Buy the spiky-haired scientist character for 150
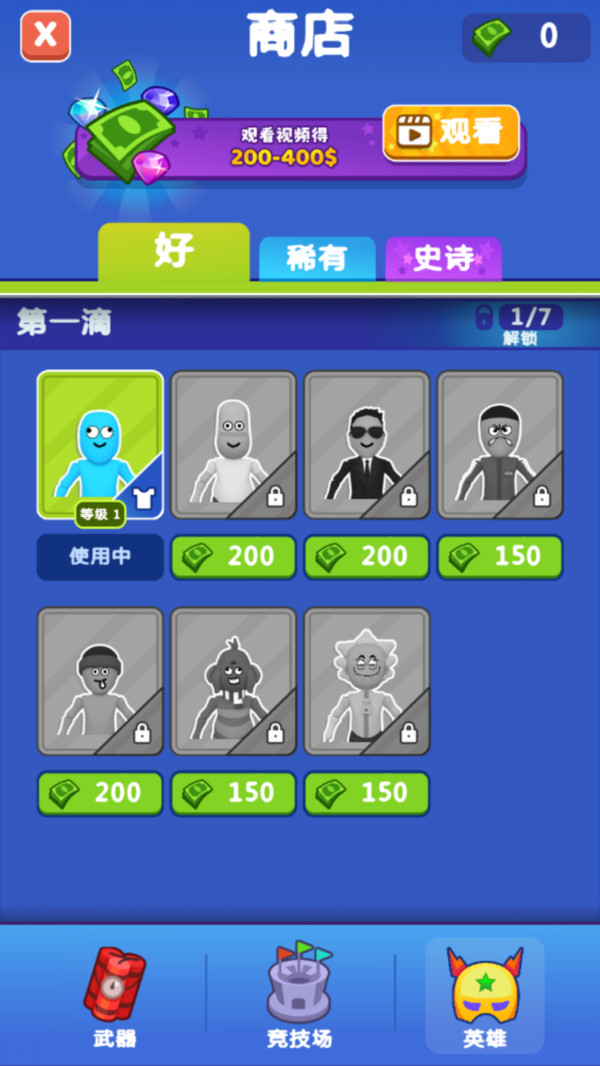 [367, 793]
